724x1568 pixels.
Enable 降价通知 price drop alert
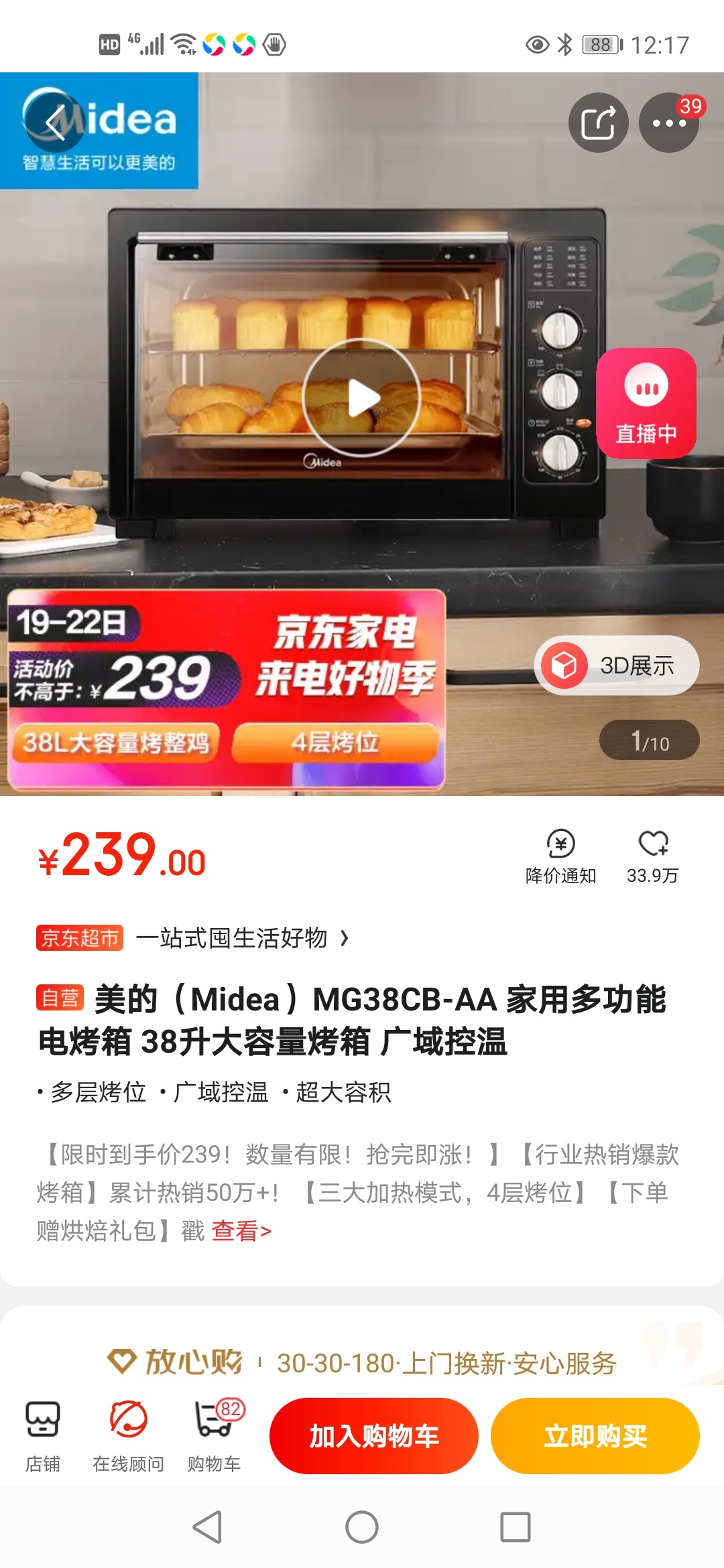560,856
